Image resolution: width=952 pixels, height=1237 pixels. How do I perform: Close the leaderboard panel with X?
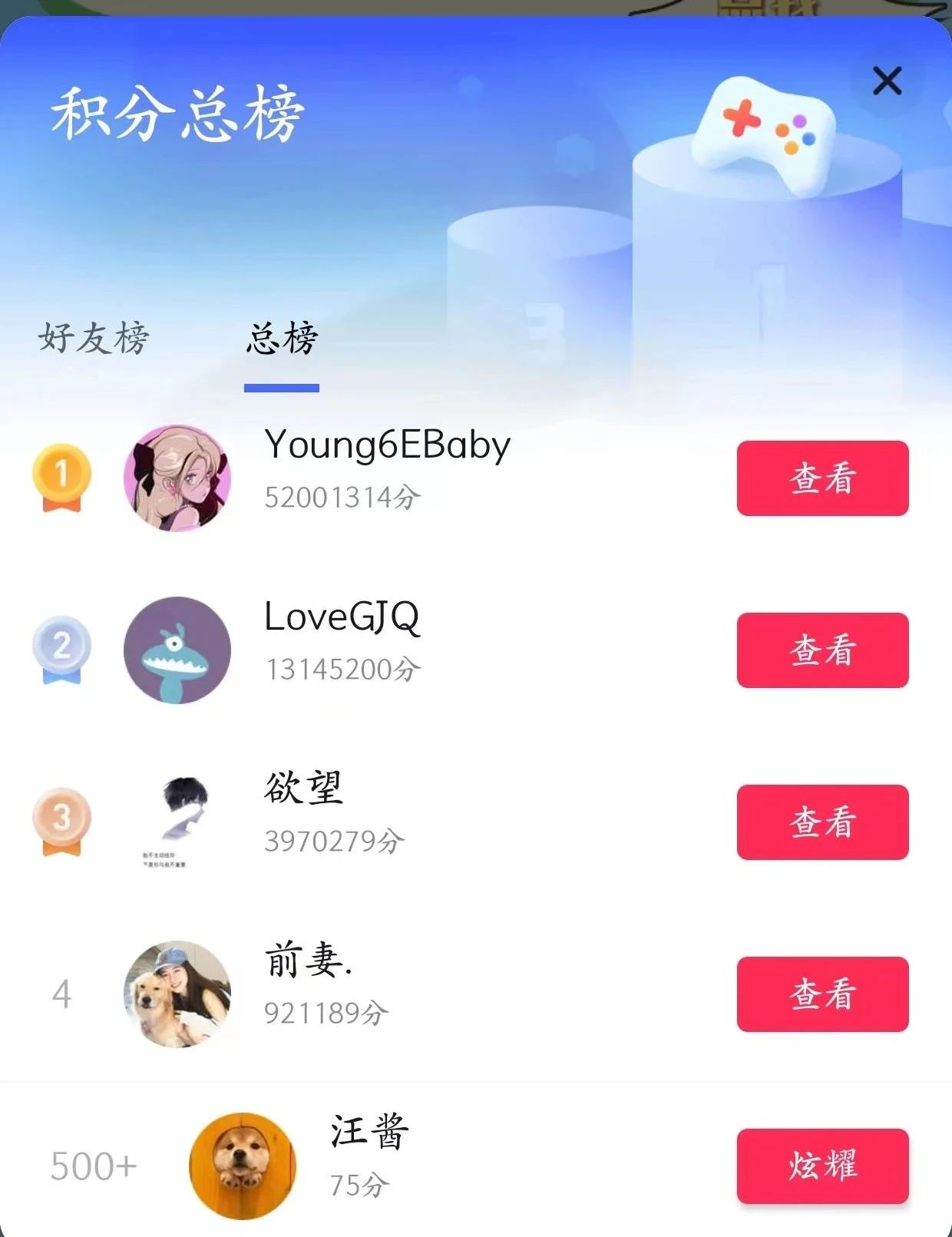pos(888,82)
